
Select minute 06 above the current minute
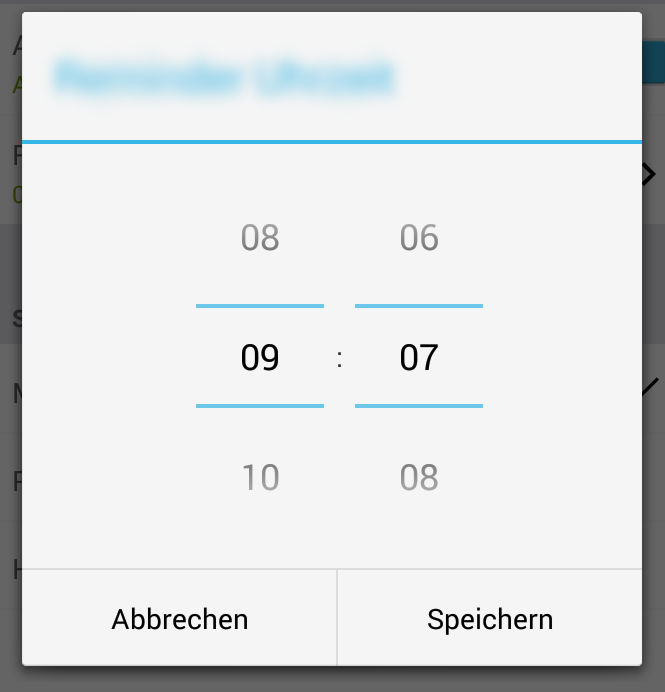click(x=419, y=238)
